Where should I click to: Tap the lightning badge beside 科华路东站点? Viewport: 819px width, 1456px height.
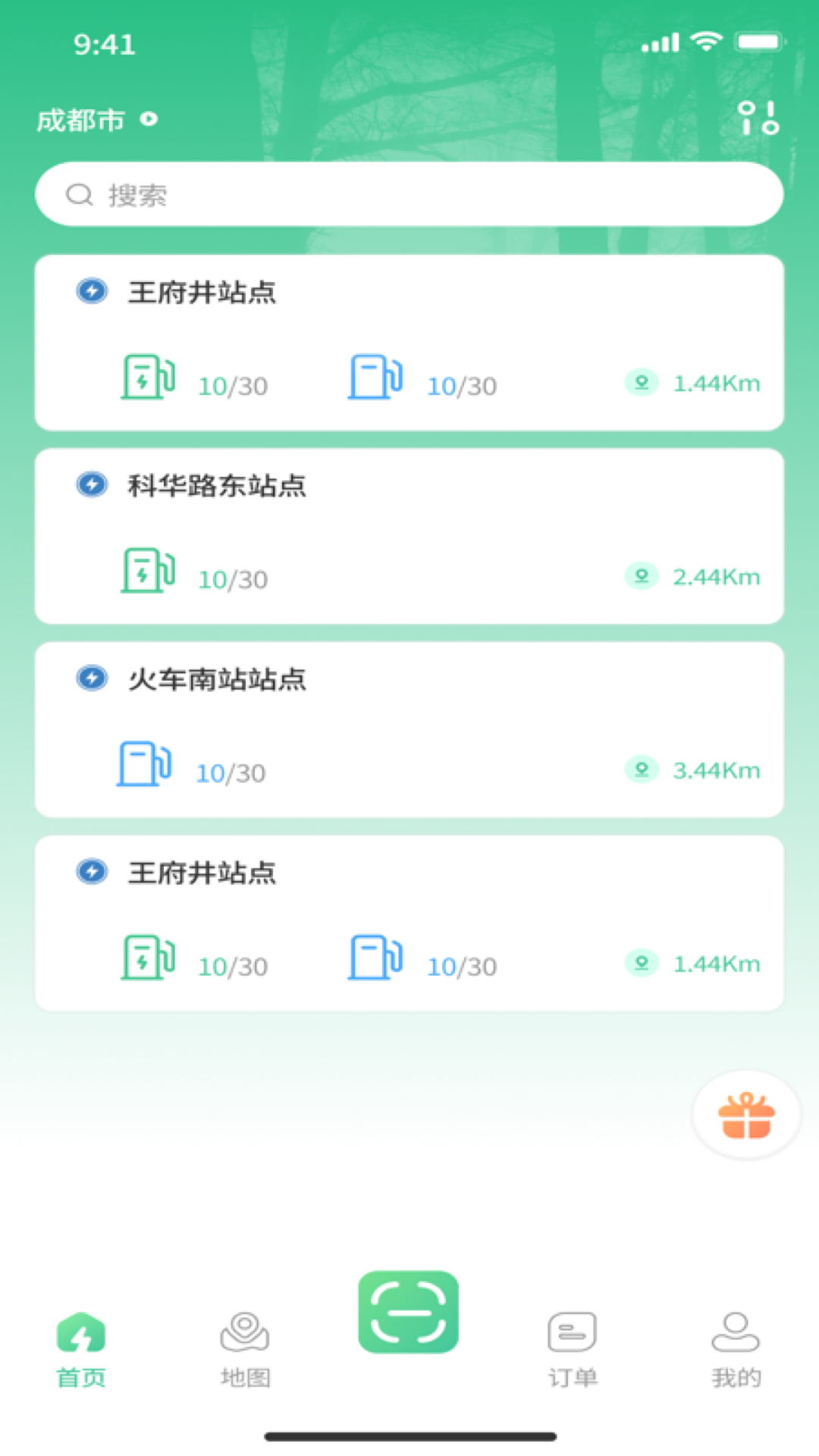tap(91, 486)
